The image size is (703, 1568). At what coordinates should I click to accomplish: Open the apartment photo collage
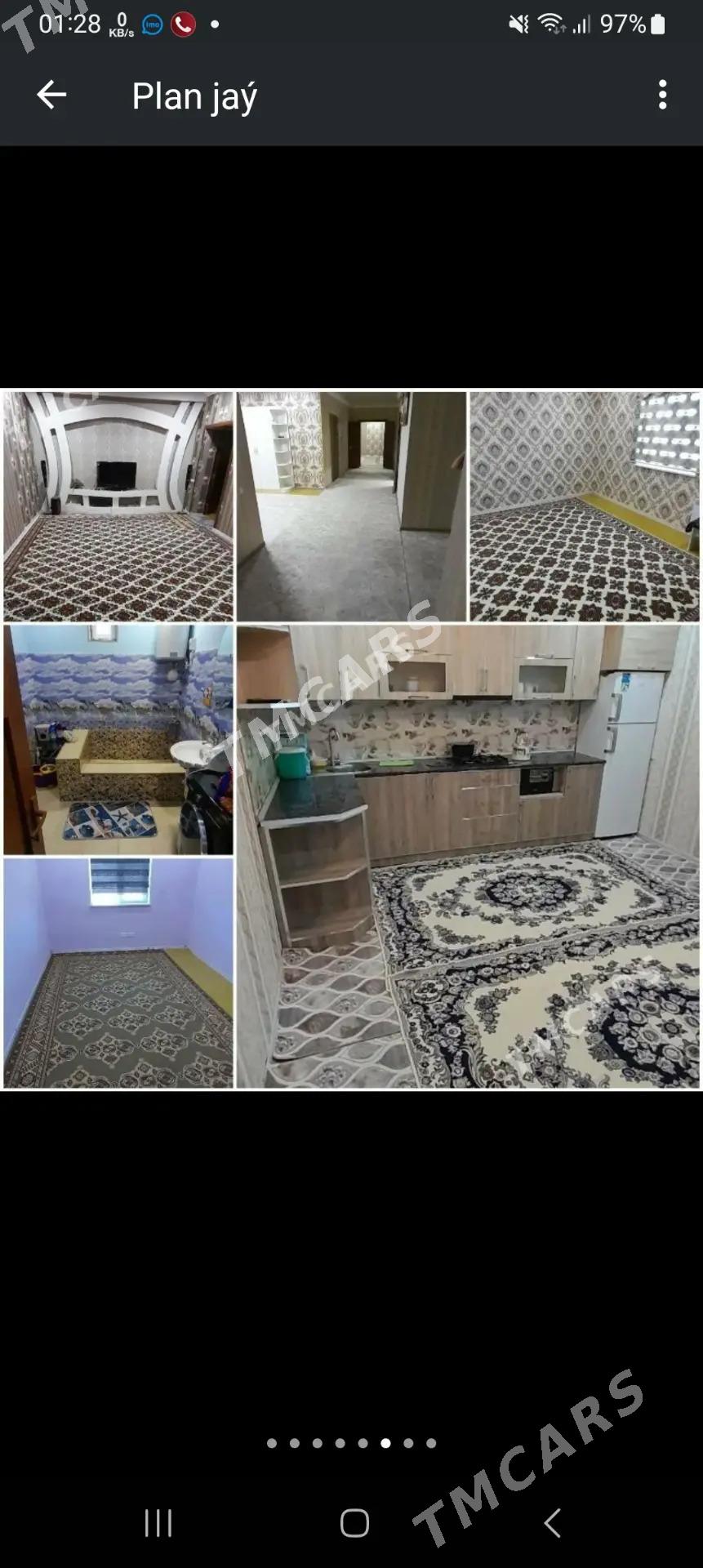tap(351, 739)
